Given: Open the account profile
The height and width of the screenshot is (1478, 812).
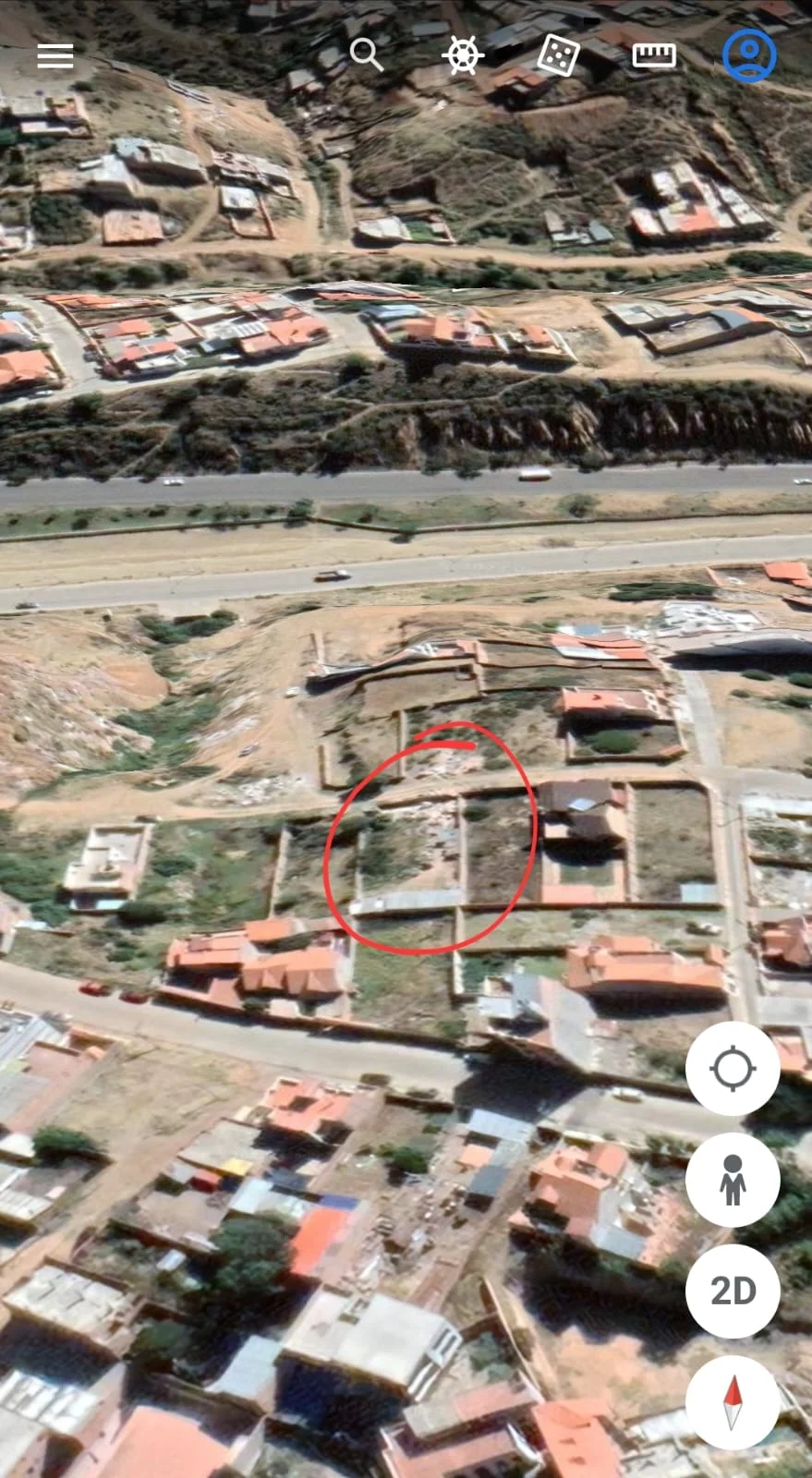Looking at the screenshot, I should [x=748, y=55].
